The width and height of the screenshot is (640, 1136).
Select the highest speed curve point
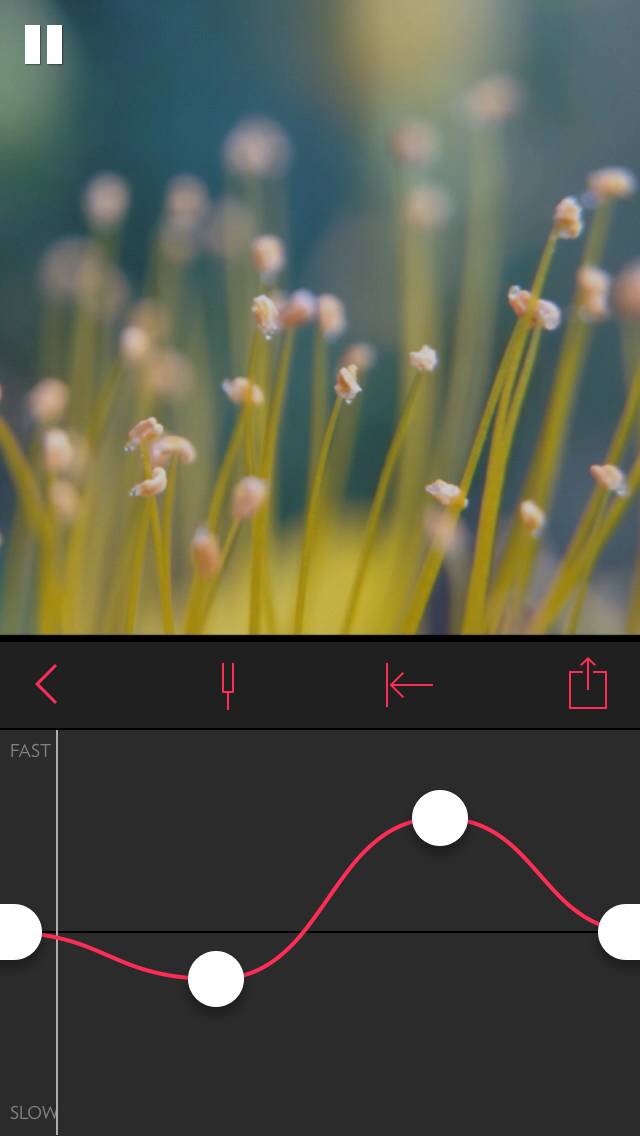point(440,818)
